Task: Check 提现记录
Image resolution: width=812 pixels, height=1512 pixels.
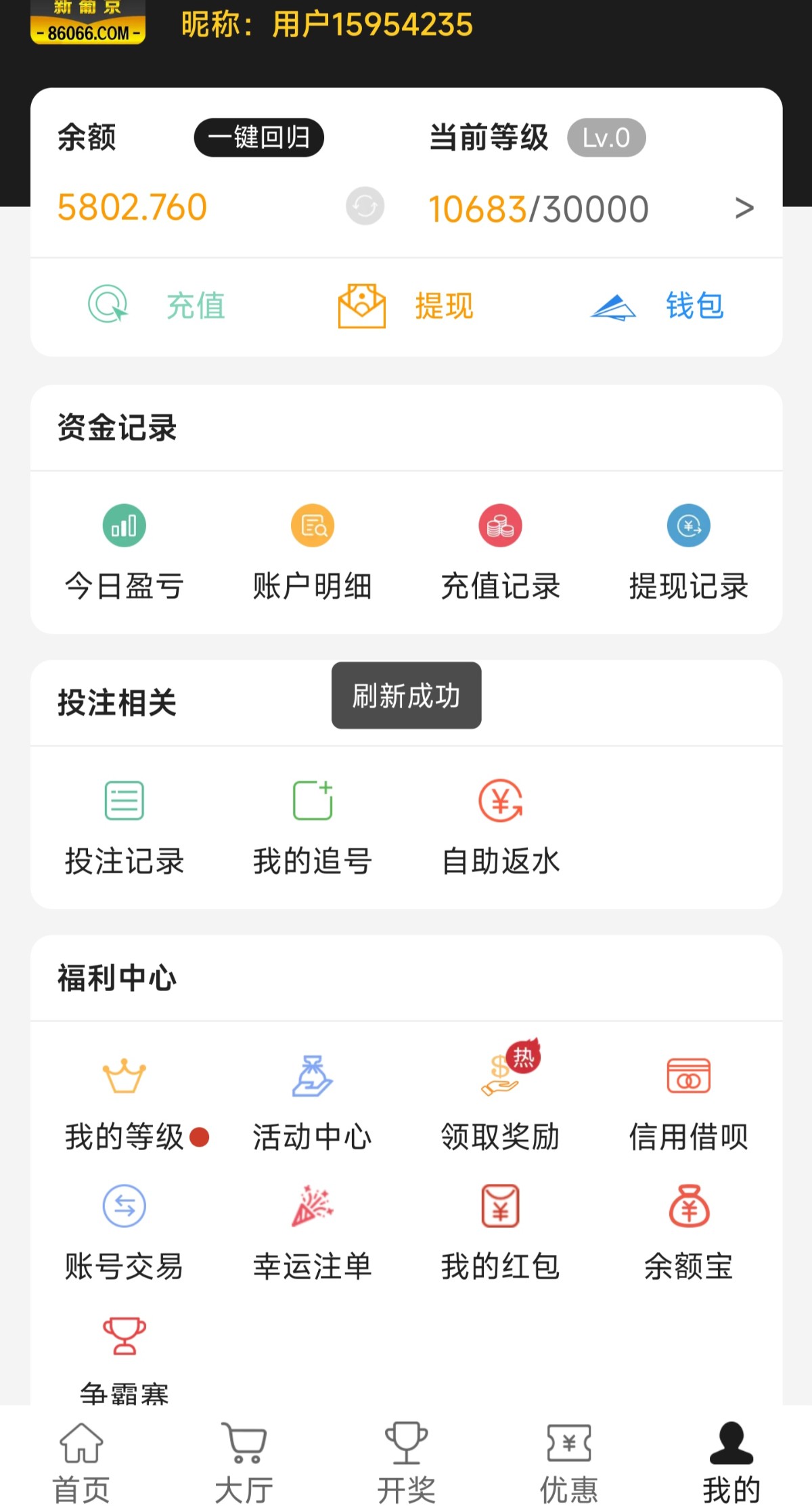Action: (x=688, y=553)
